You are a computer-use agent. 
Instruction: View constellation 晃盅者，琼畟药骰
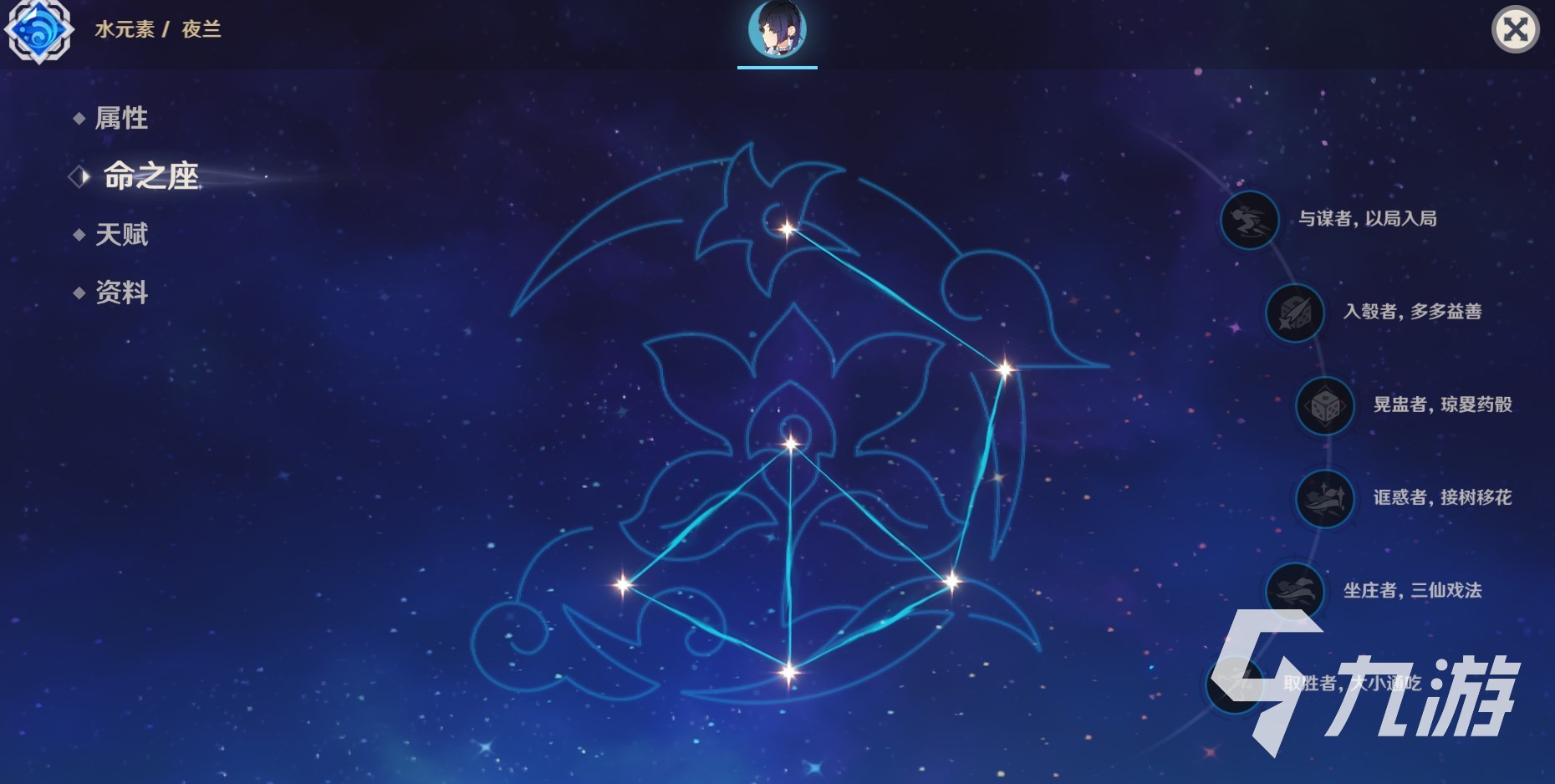1325,406
